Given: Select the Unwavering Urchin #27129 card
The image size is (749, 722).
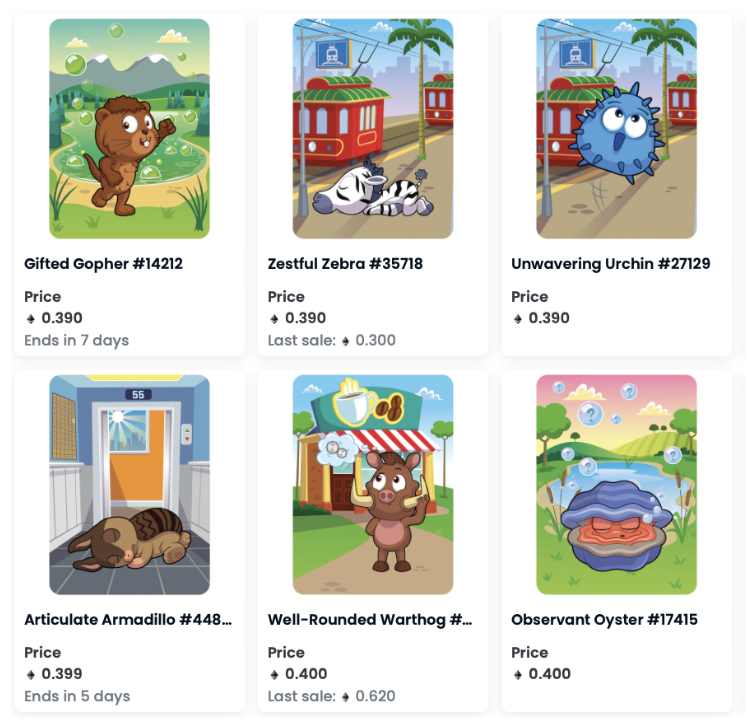Looking at the screenshot, I should coord(616,129).
